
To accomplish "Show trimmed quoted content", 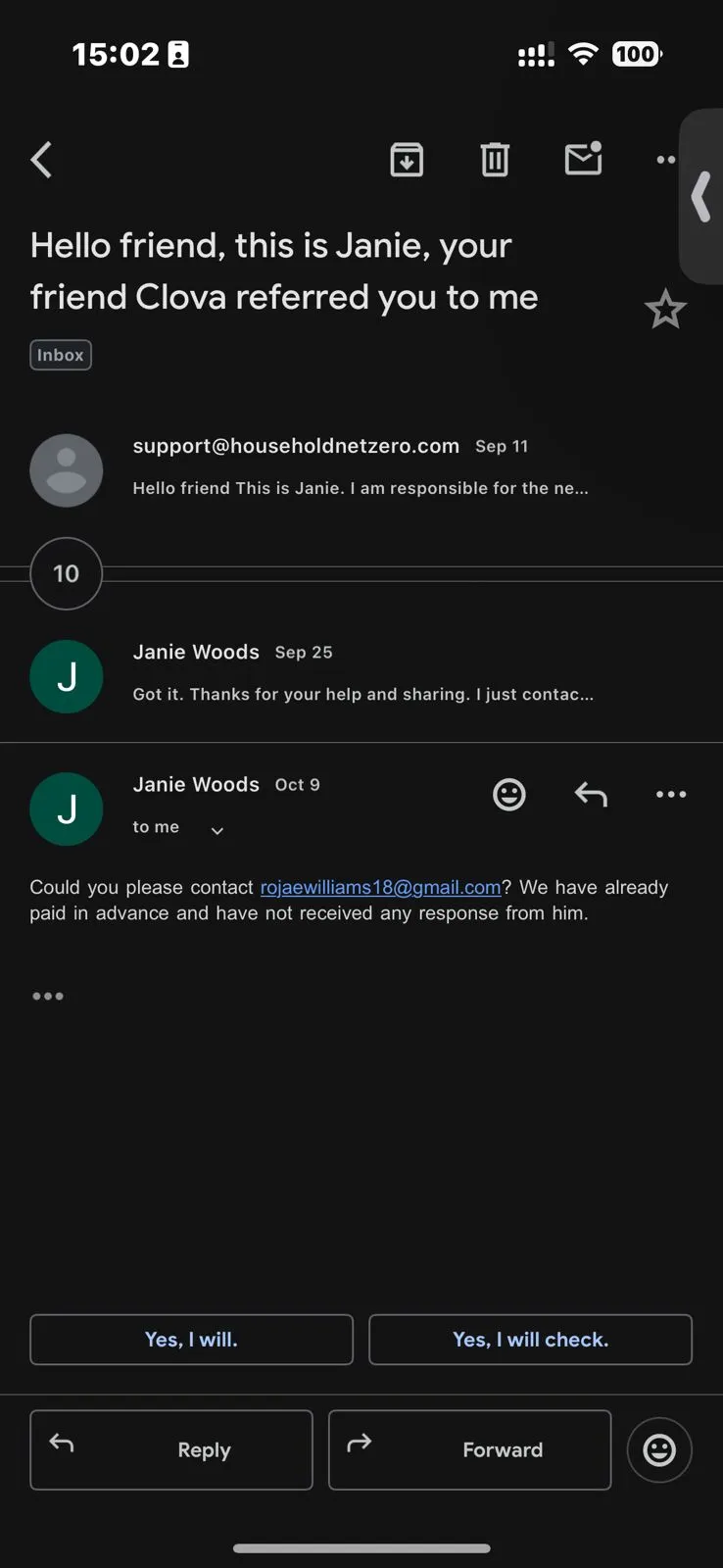I will point(48,997).
